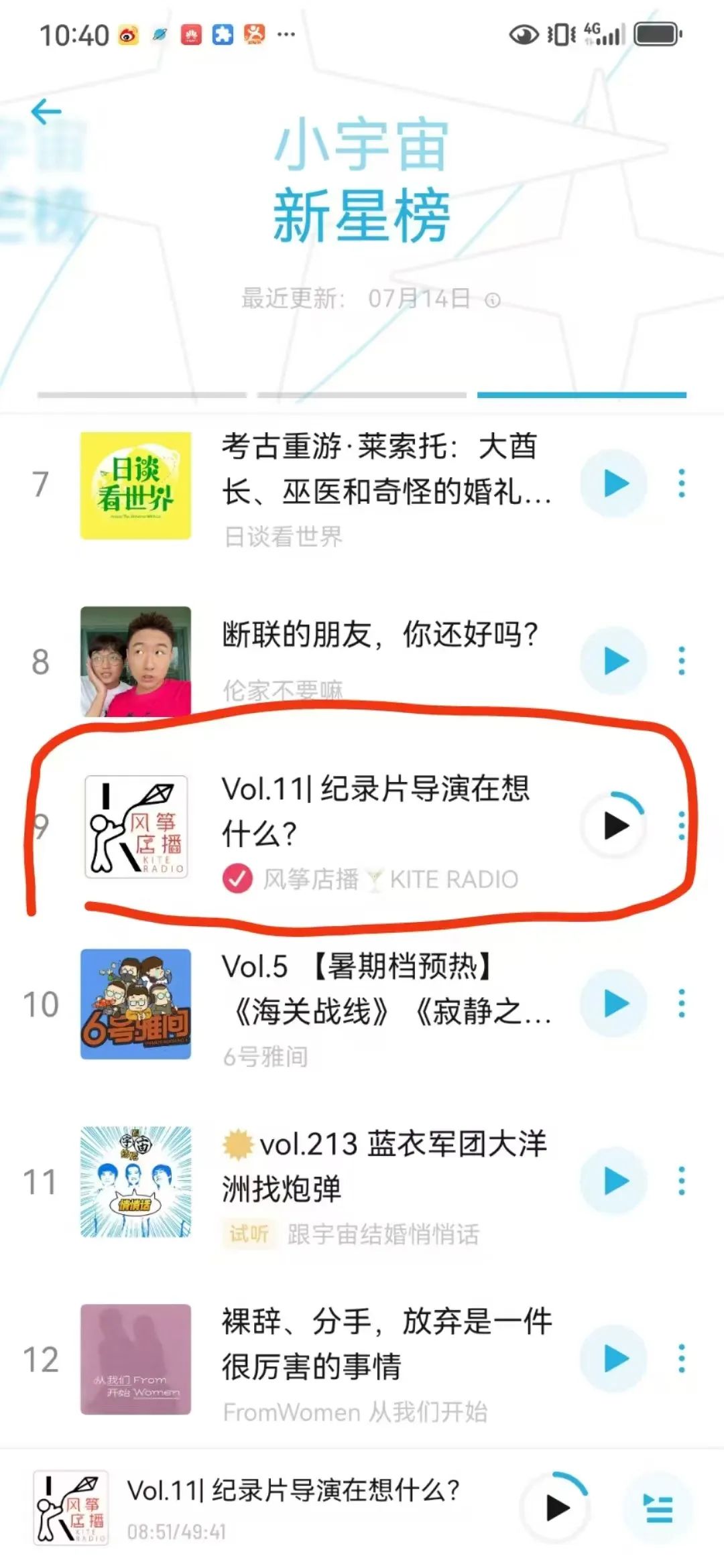Open more options for FromWomen episode
This screenshot has height=1568, width=724.
point(682,1359)
